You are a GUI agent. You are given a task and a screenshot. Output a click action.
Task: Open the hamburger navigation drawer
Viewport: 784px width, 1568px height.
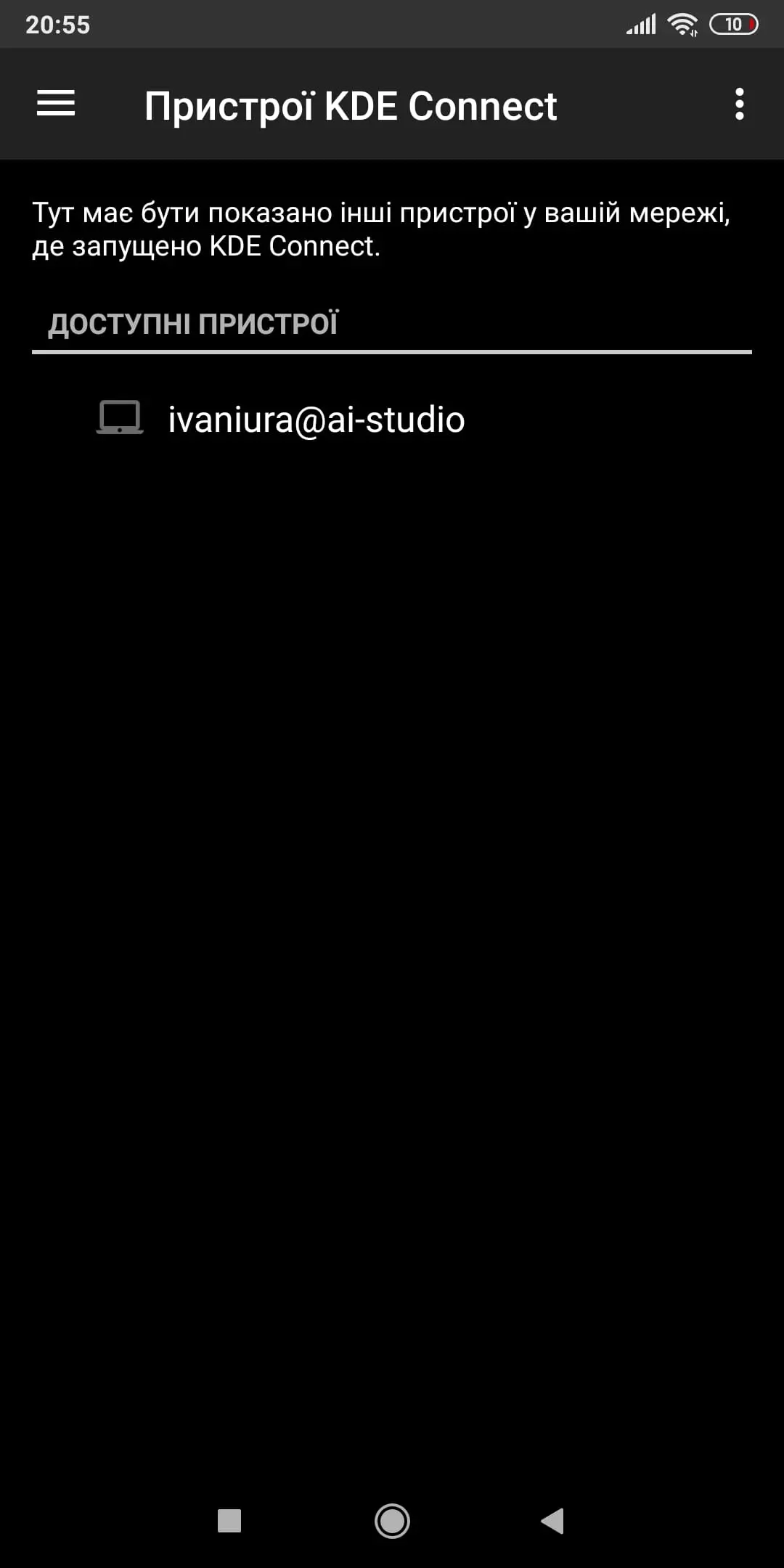(56, 104)
